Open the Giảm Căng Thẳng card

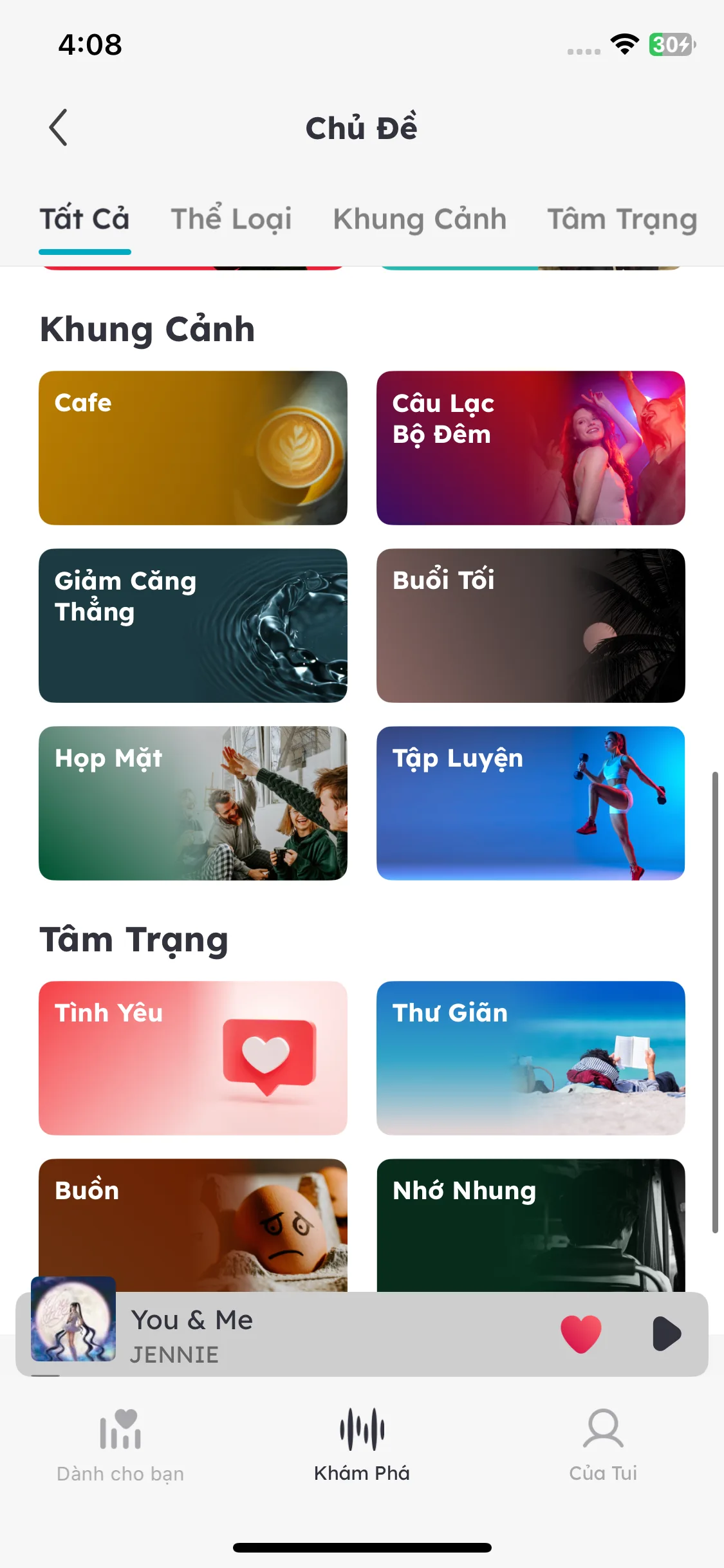point(193,626)
